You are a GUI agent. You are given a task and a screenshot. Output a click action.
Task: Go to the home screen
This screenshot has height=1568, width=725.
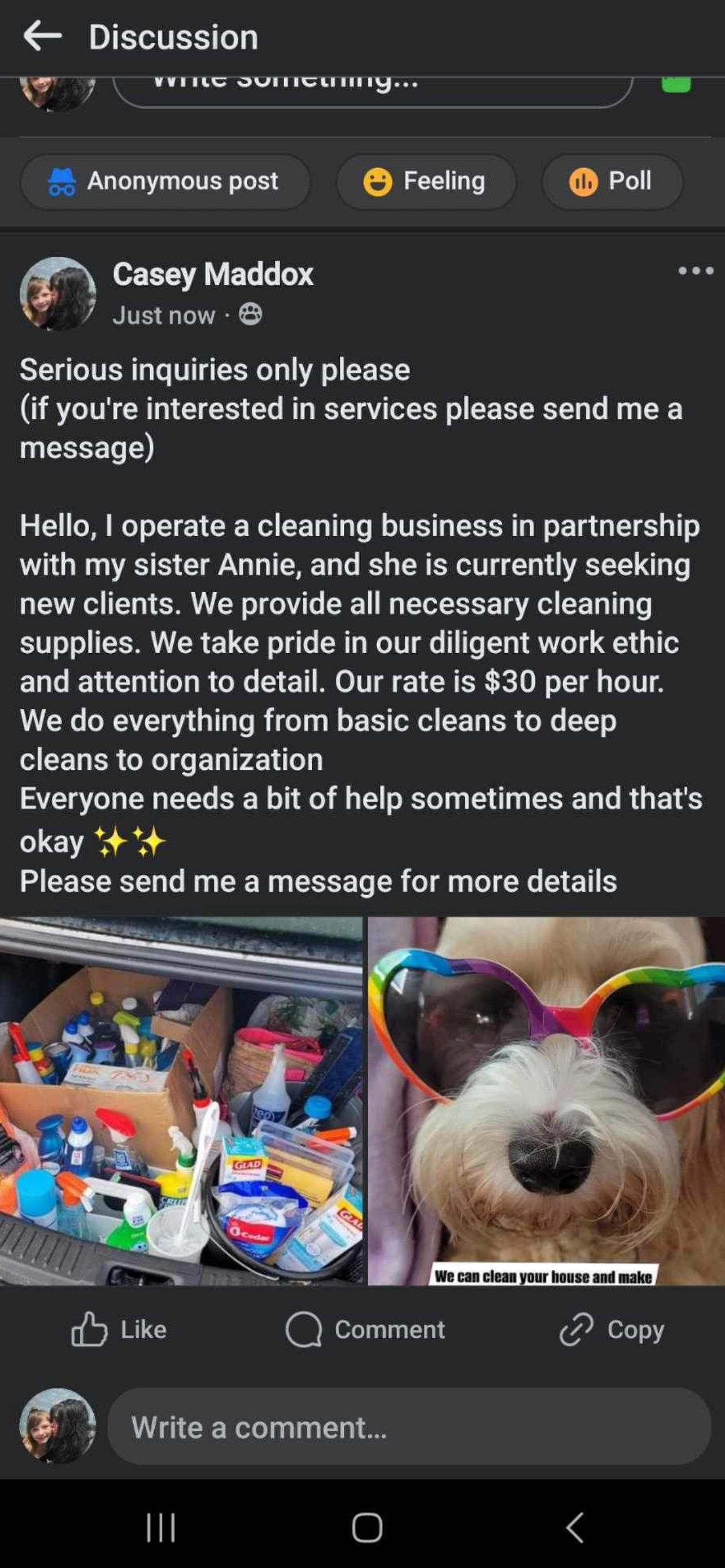pyautogui.click(x=367, y=1527)
